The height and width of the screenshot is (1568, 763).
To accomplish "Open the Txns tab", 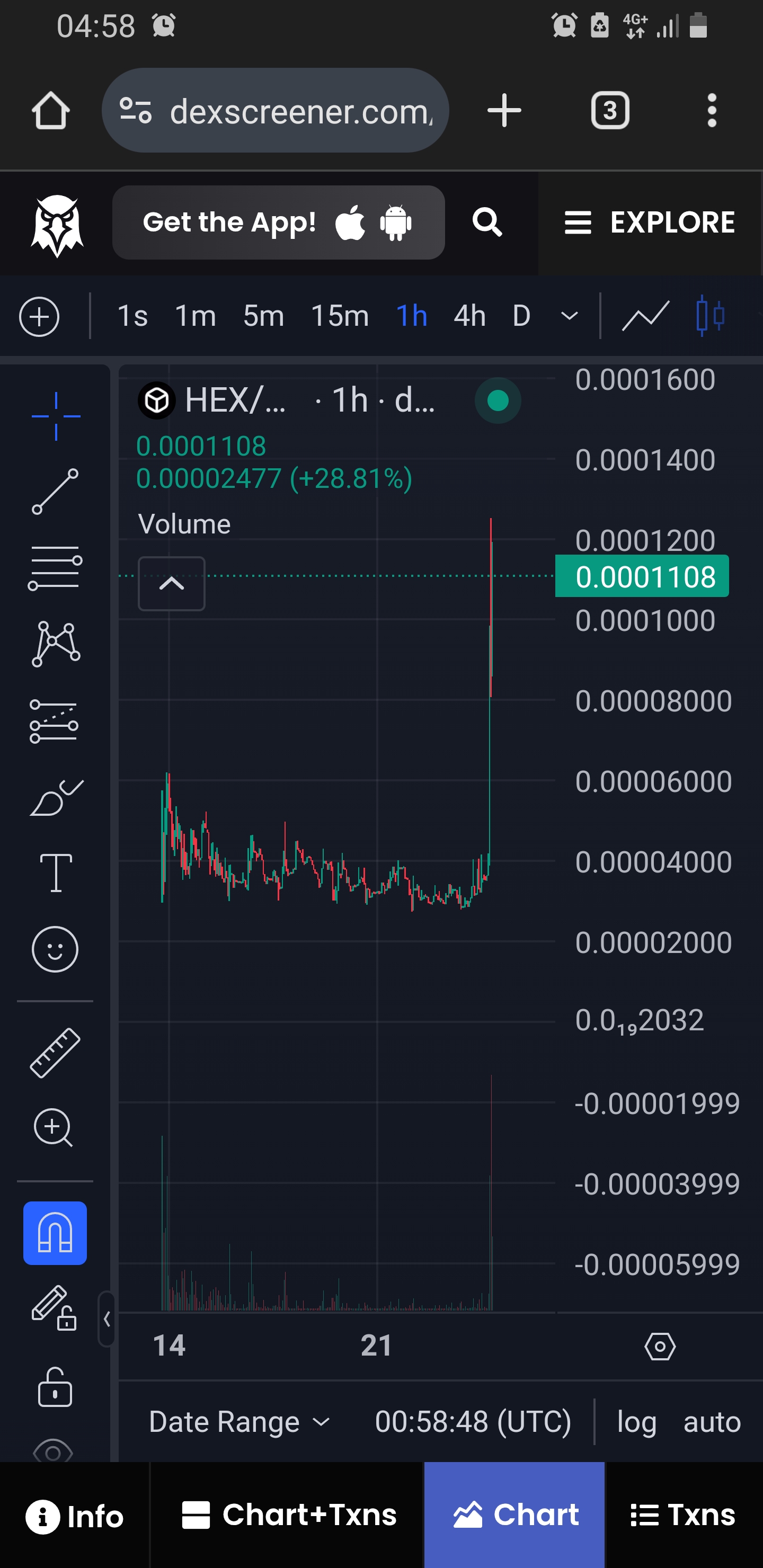I will (683, 1516).
